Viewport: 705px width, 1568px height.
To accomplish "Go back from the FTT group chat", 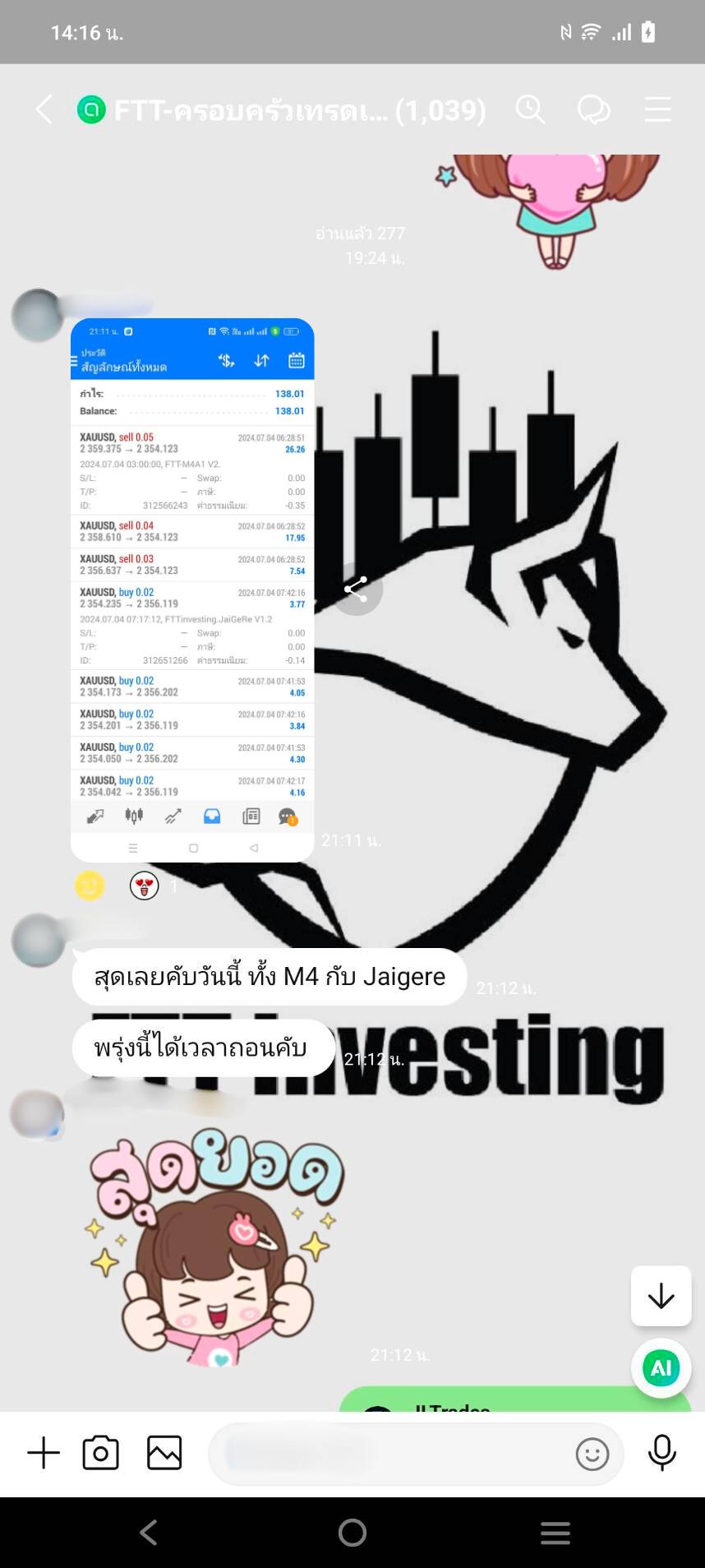I will (x=44, y=109).
